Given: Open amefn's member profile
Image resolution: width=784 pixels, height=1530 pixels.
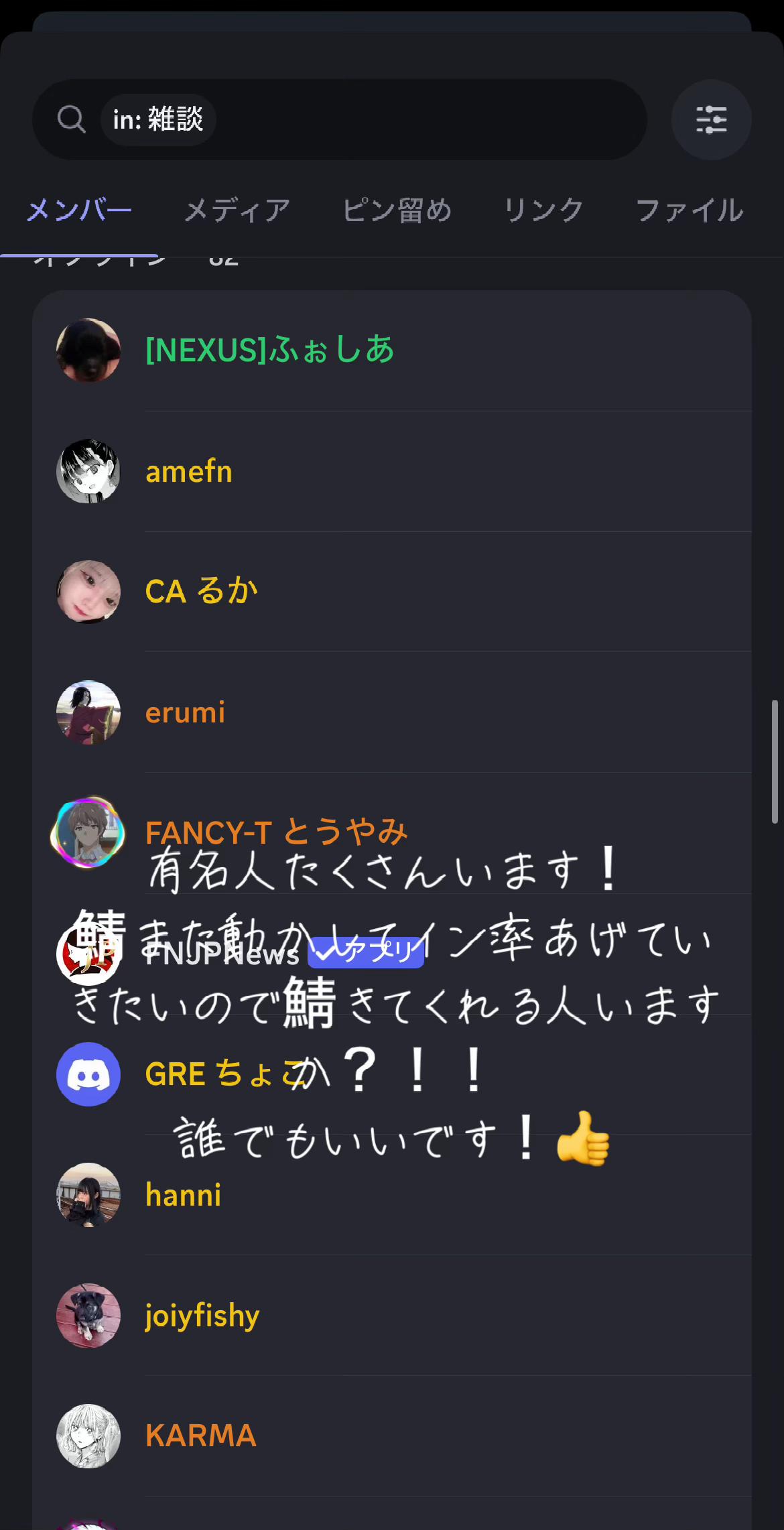Looking at the screenshot, I should (x=190, y=472).
